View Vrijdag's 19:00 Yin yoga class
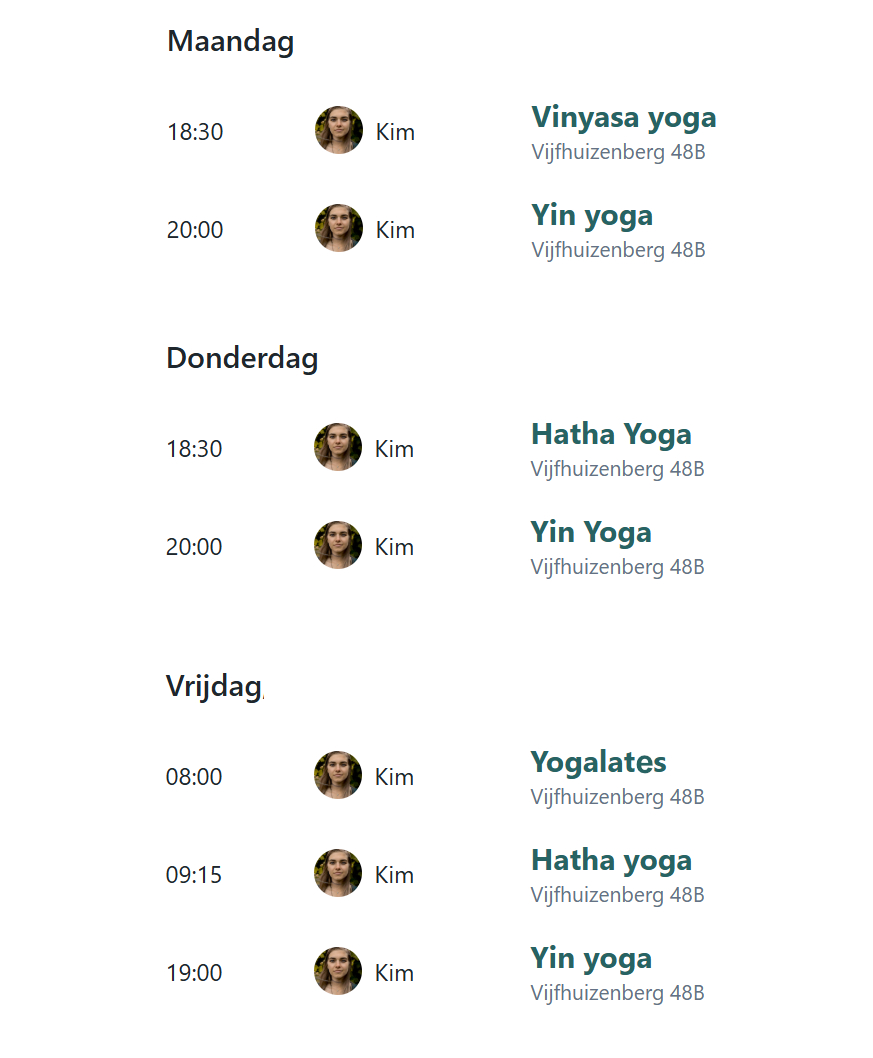The image size is (873, 1058). point(591,959)
